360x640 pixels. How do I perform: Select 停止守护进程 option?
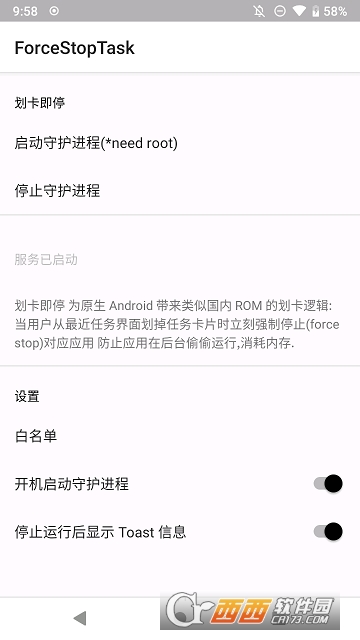click(180, 191)
